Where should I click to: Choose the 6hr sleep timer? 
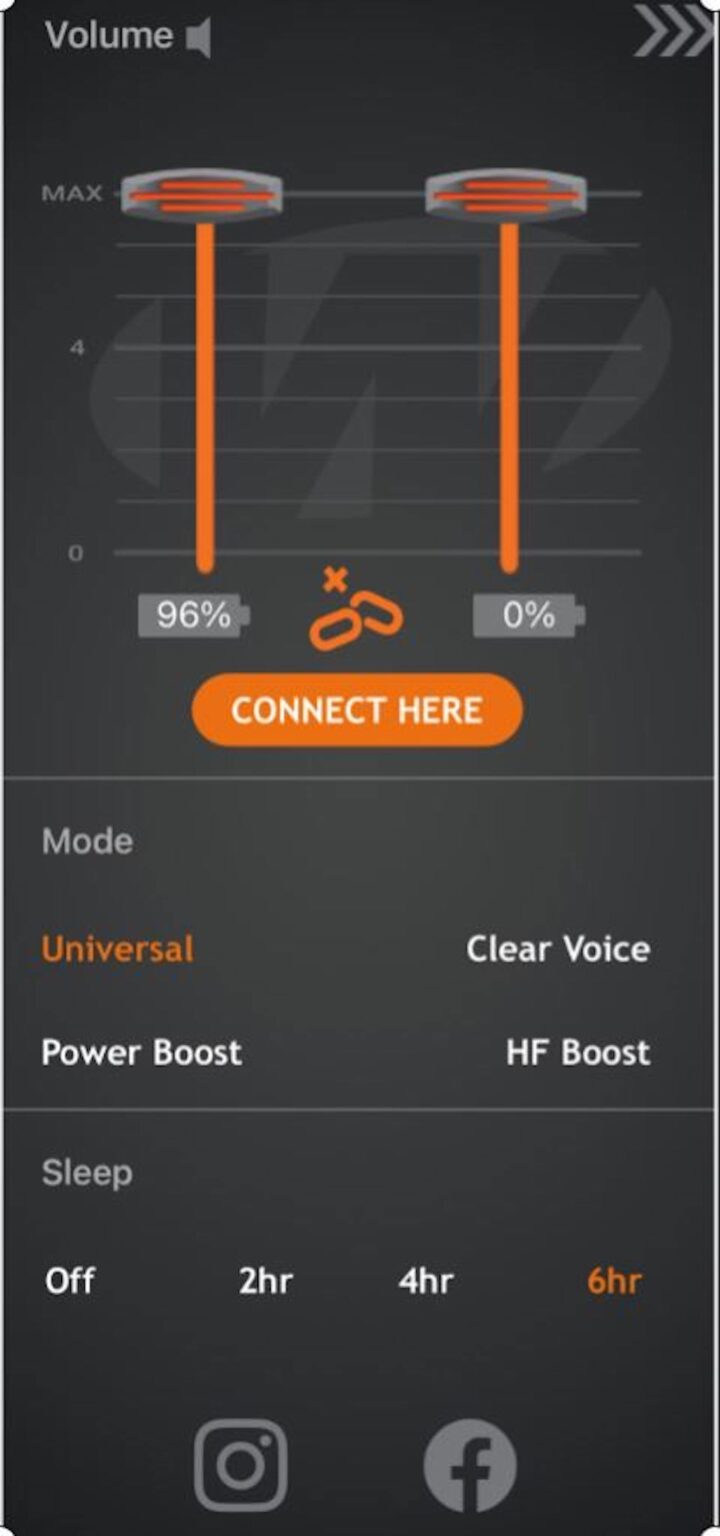click(x=614, y=1280)
